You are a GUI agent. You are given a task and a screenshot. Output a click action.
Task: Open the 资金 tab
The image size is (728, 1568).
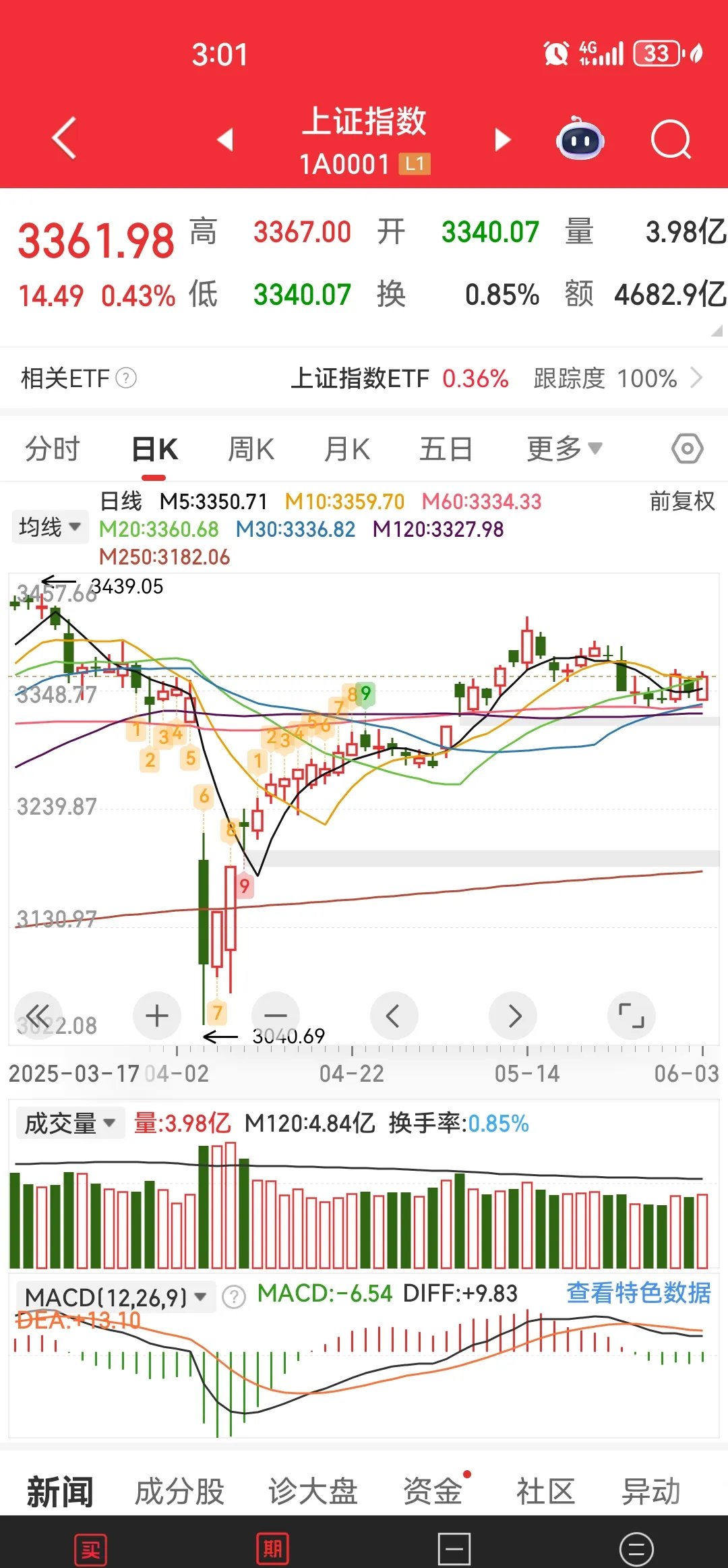click(433, 1492)
